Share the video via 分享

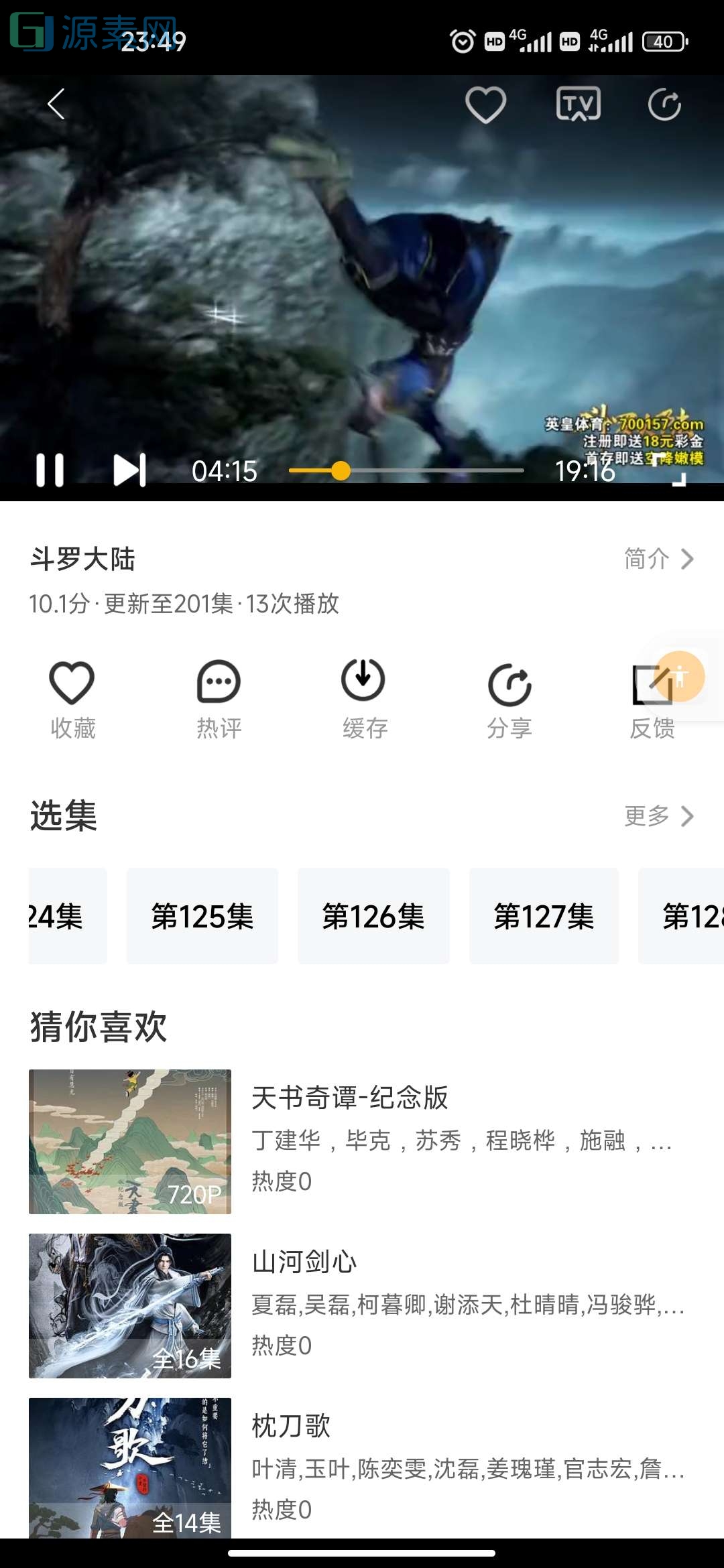point(510,697)
